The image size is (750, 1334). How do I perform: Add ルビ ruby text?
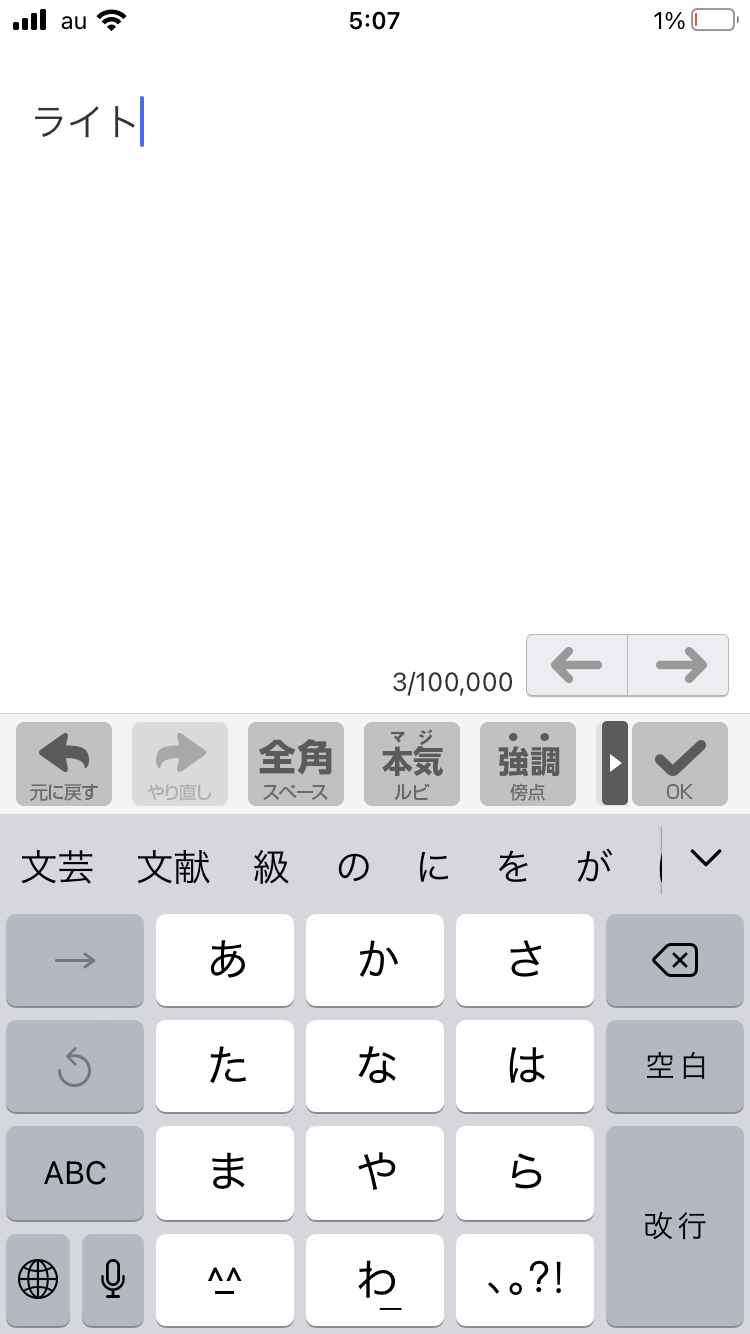pyautogui.click(x=411, y=764)
